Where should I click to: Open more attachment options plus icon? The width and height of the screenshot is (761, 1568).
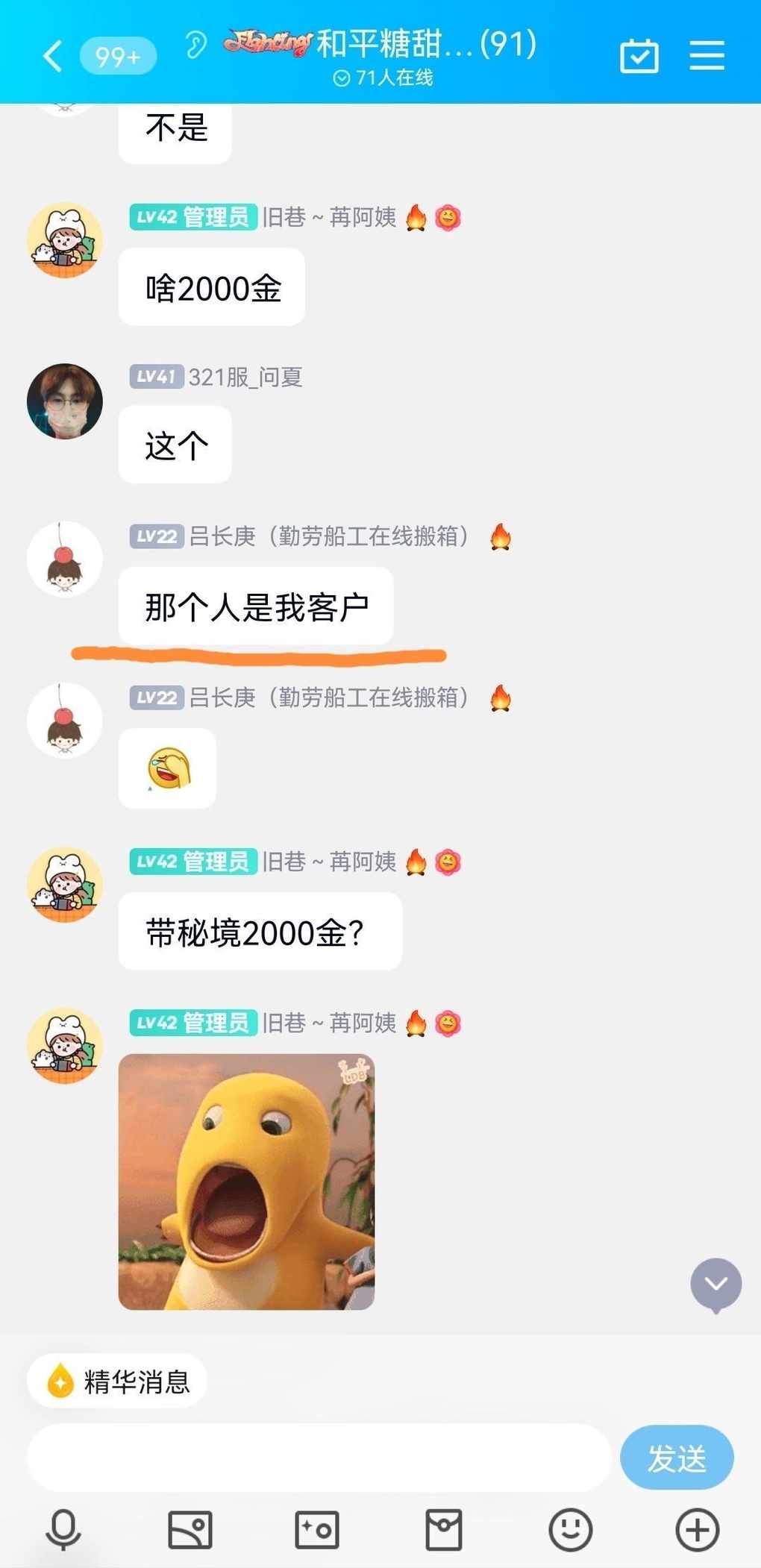click(x=698, y=1530)
